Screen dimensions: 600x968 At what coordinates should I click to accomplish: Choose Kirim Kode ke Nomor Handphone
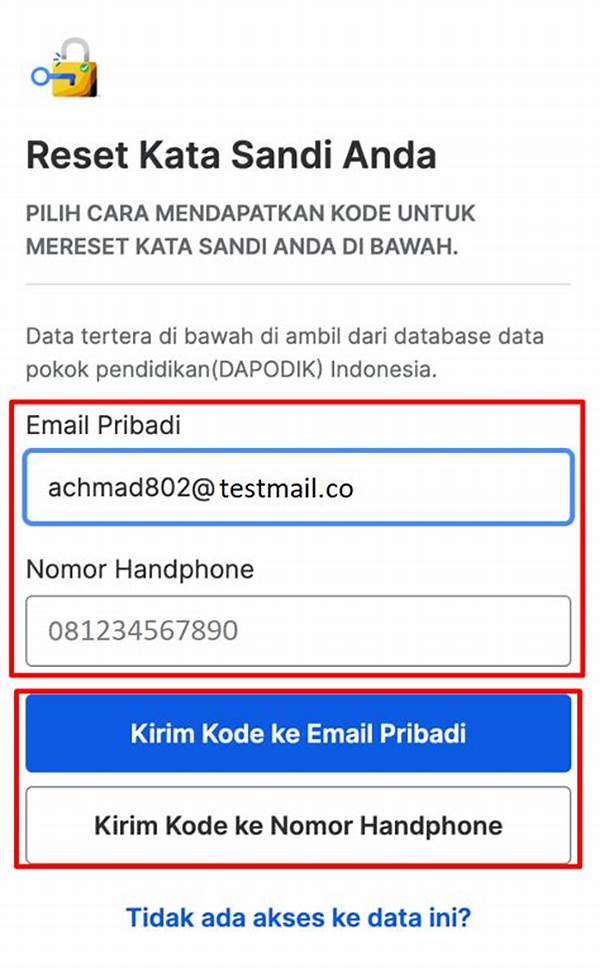pyautogui.click(x=298, y=826)
